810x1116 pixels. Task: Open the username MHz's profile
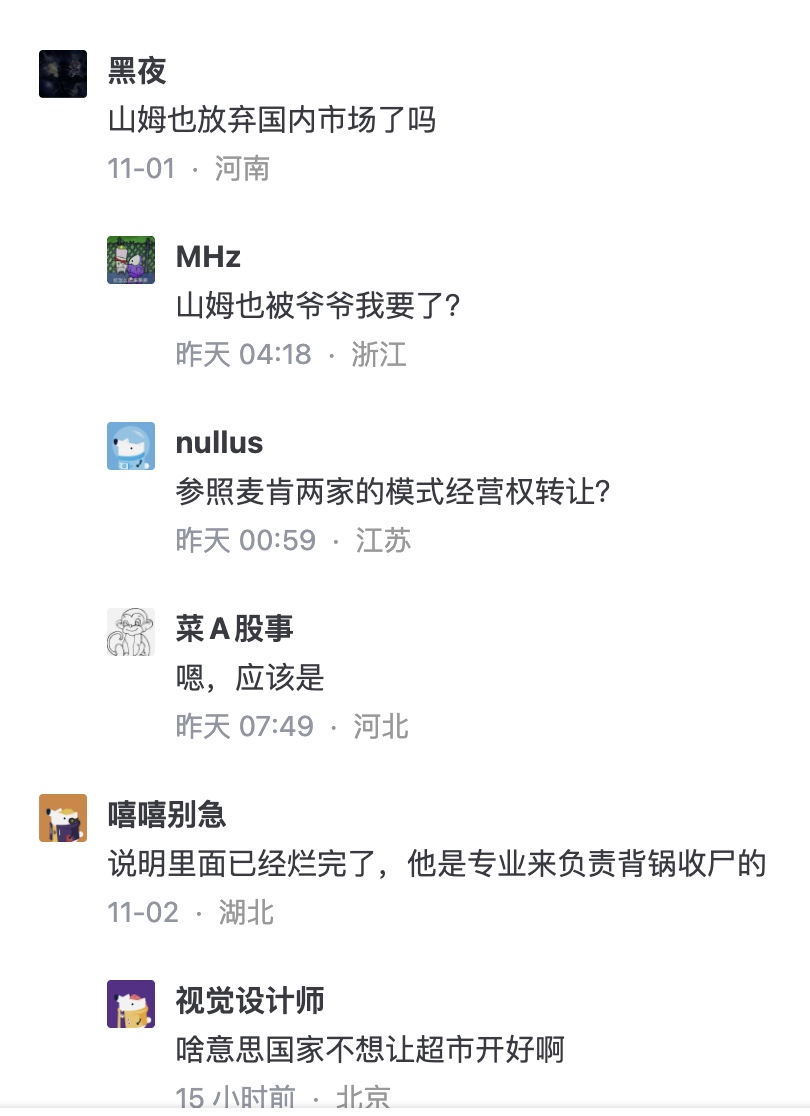(x=208, y=257)
